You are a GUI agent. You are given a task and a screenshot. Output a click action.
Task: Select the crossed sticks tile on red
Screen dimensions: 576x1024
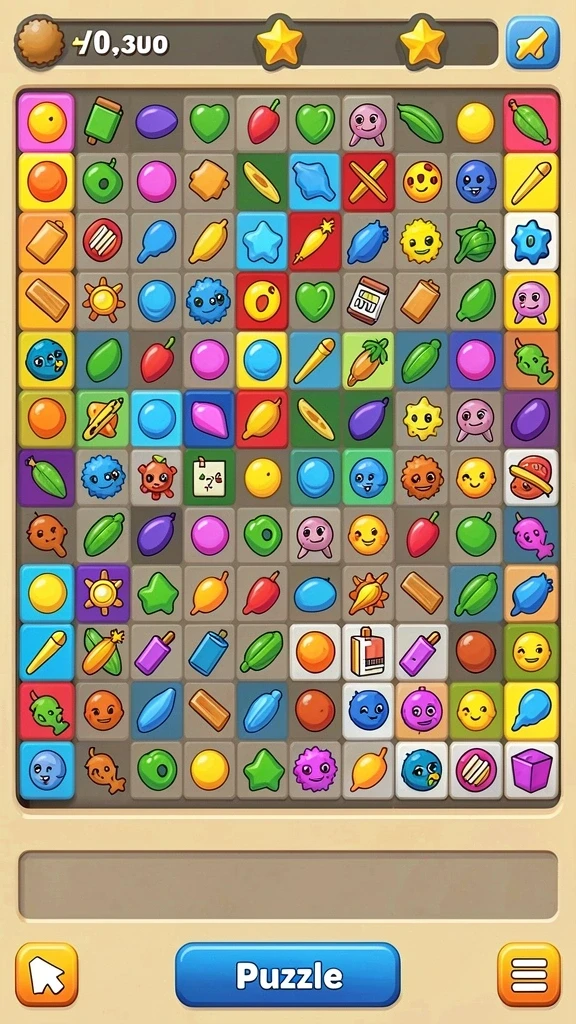point(368,181)
